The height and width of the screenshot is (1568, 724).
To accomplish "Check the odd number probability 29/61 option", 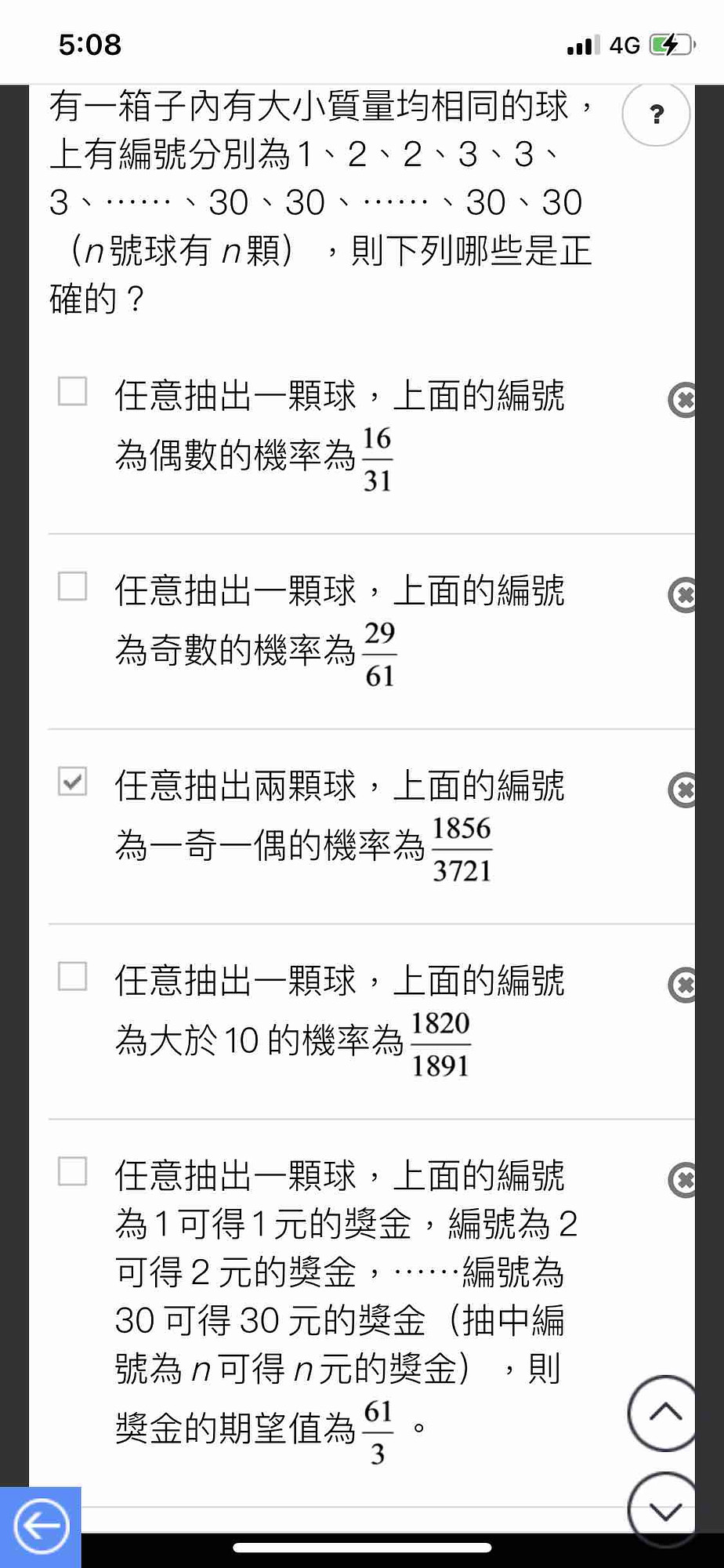I will [72, 586].
